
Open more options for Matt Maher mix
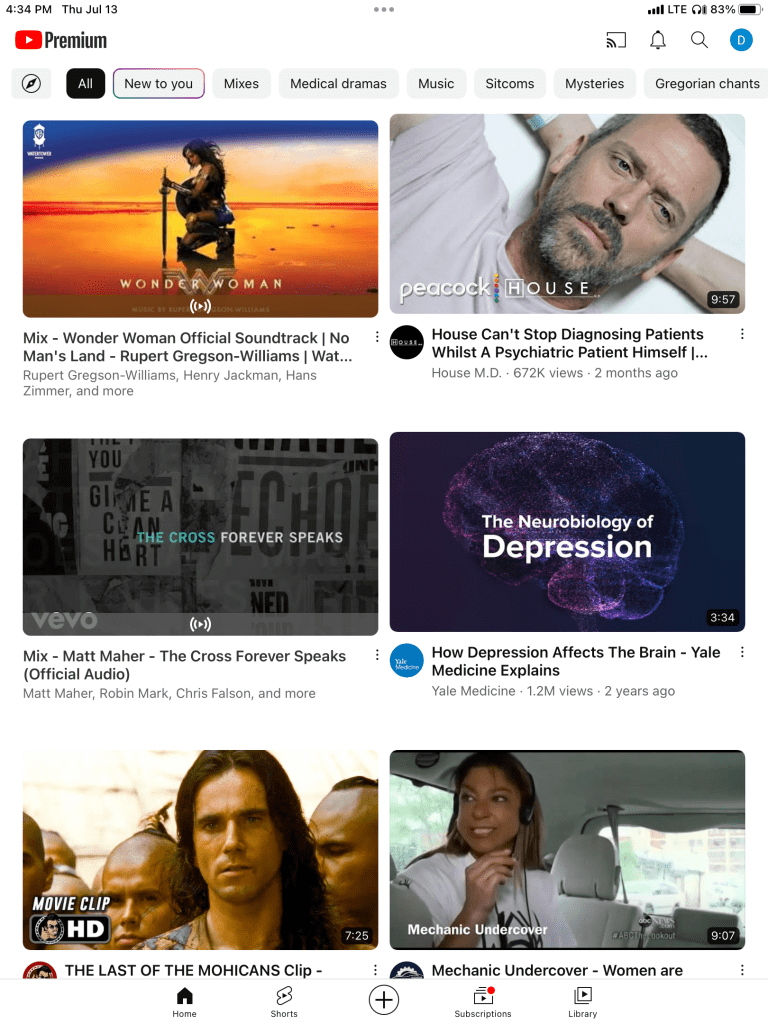pos(376,655)
